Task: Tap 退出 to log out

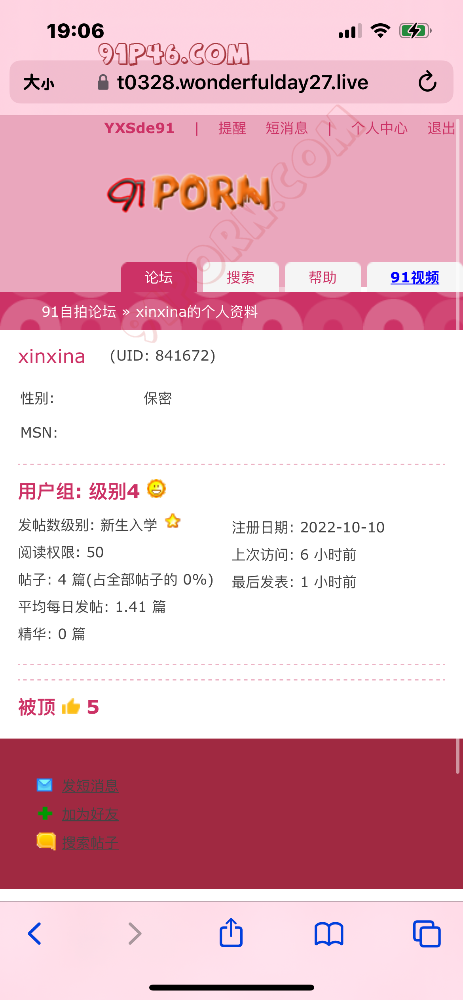Action: 441,128
